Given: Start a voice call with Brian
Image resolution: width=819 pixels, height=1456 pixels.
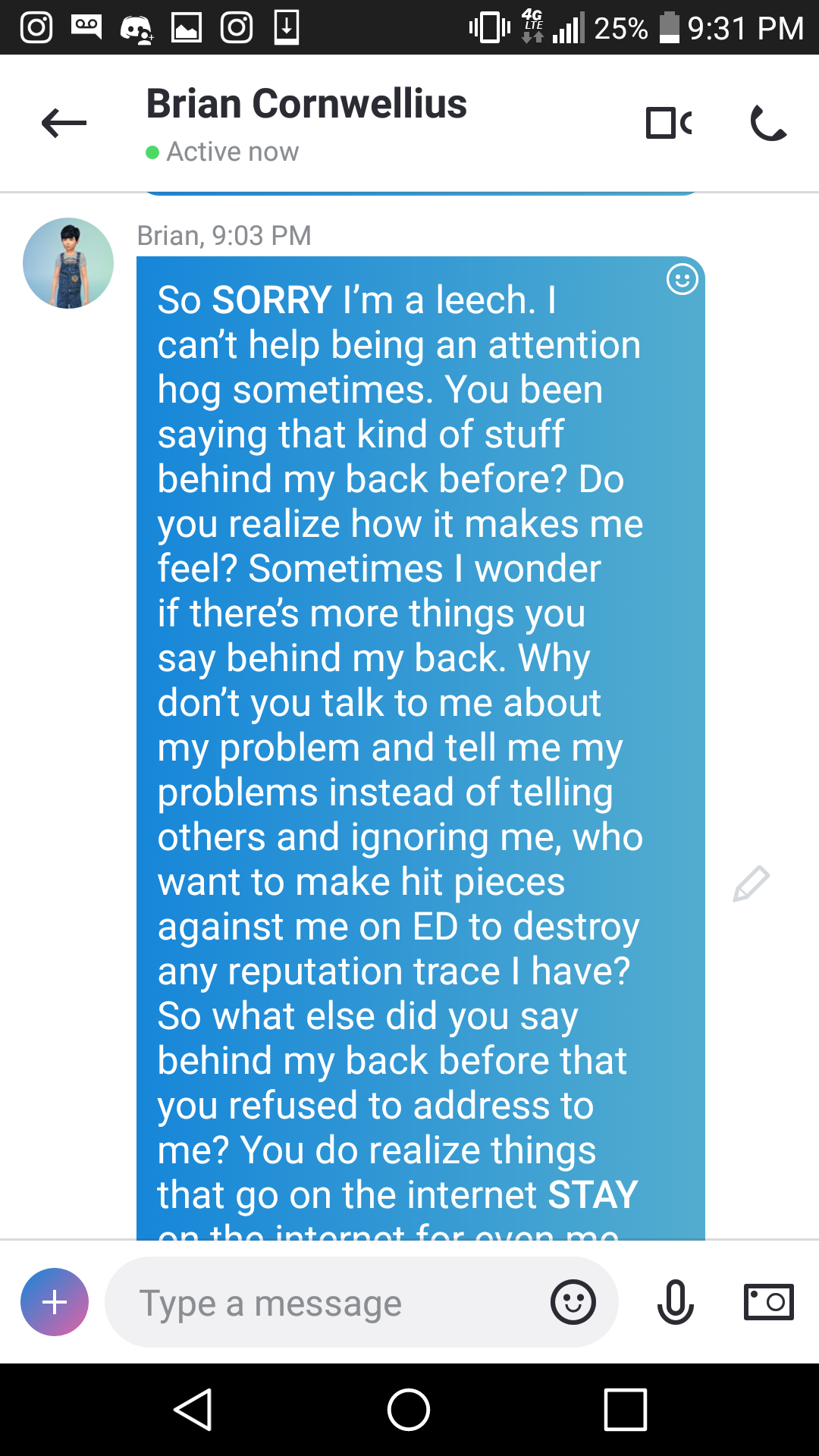Looking at the screenshot, I should point(768,123).
